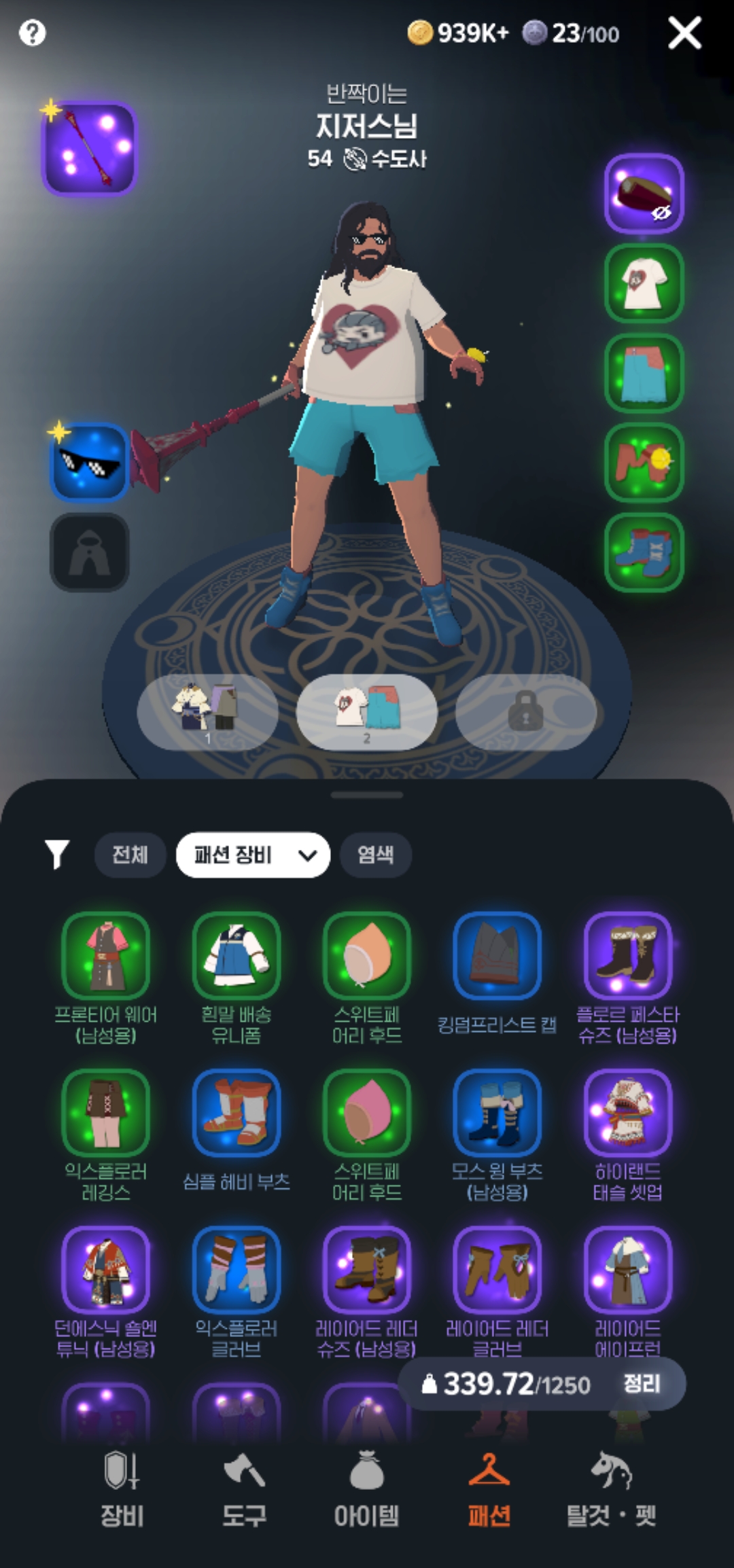Viewport: 734px width, 1568px height.
Task: Open the empty cape slot
Action: [x=89, y=552]
